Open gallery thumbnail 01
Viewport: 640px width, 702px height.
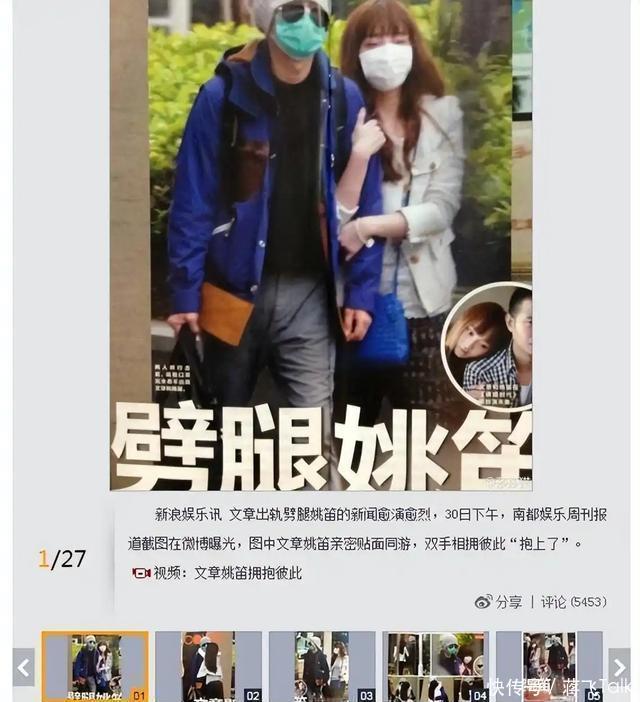coord(95,666)
